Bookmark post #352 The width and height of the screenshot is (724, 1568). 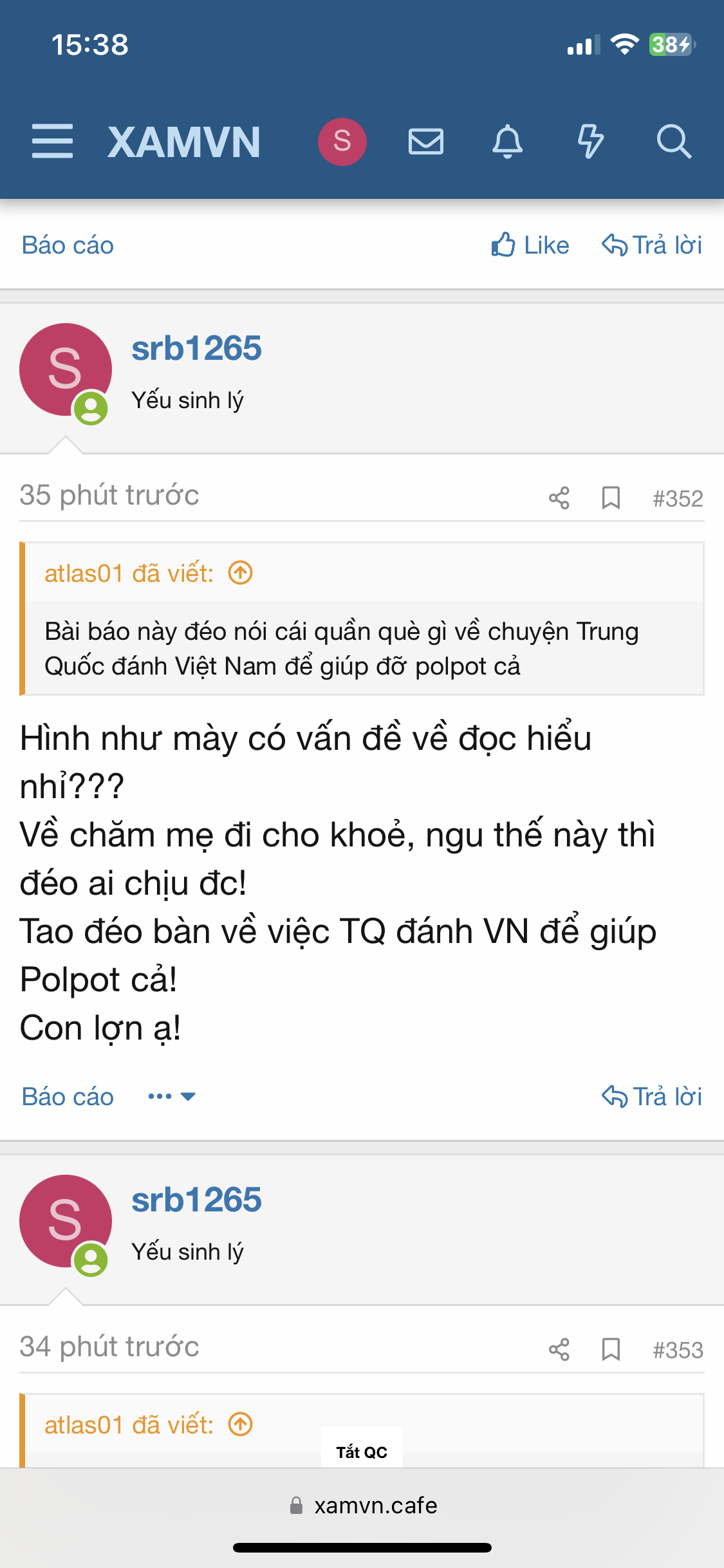pos(611,498)
